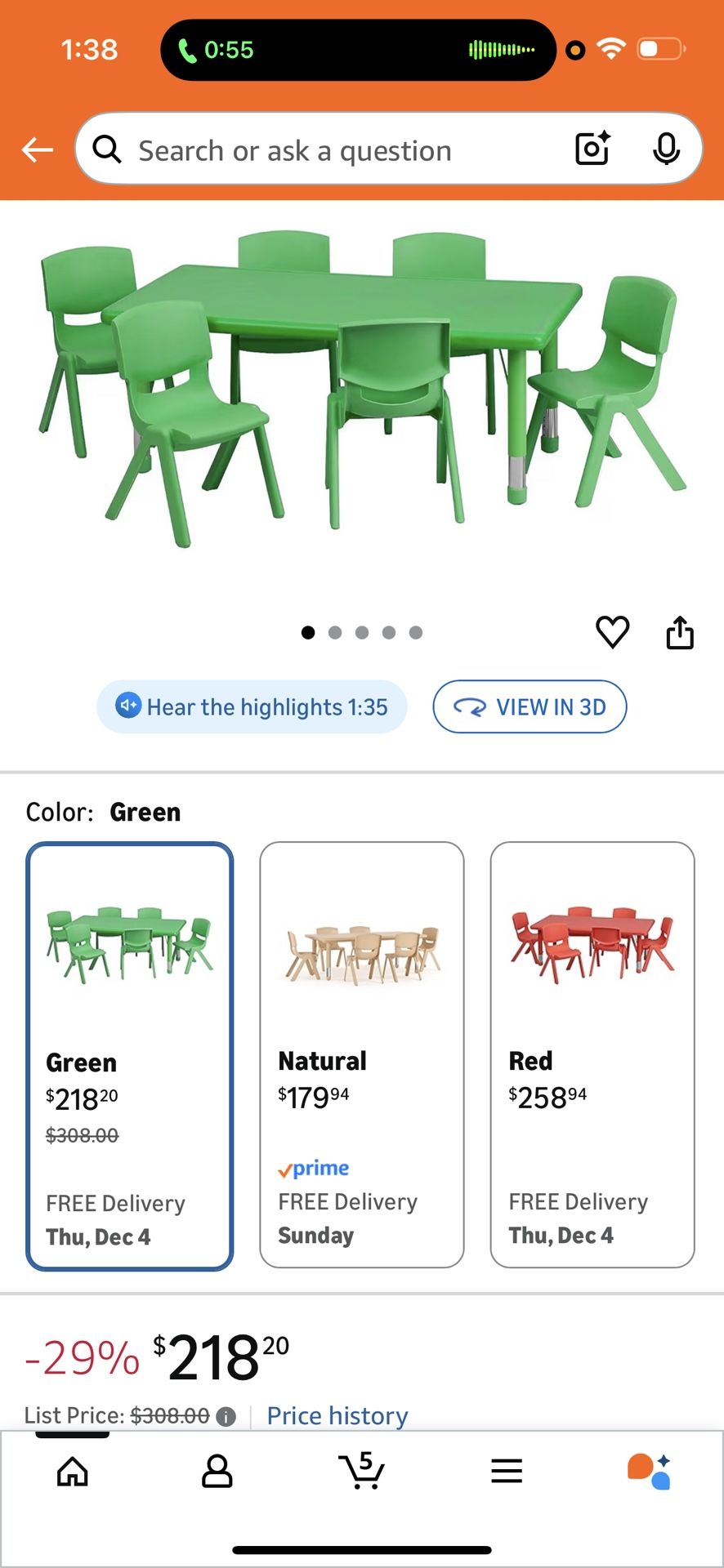Image resolution: width=724 pixels, height=1568 pixels.
Task: Jump to the second product image dot
Action: click(x=335, y=631)
